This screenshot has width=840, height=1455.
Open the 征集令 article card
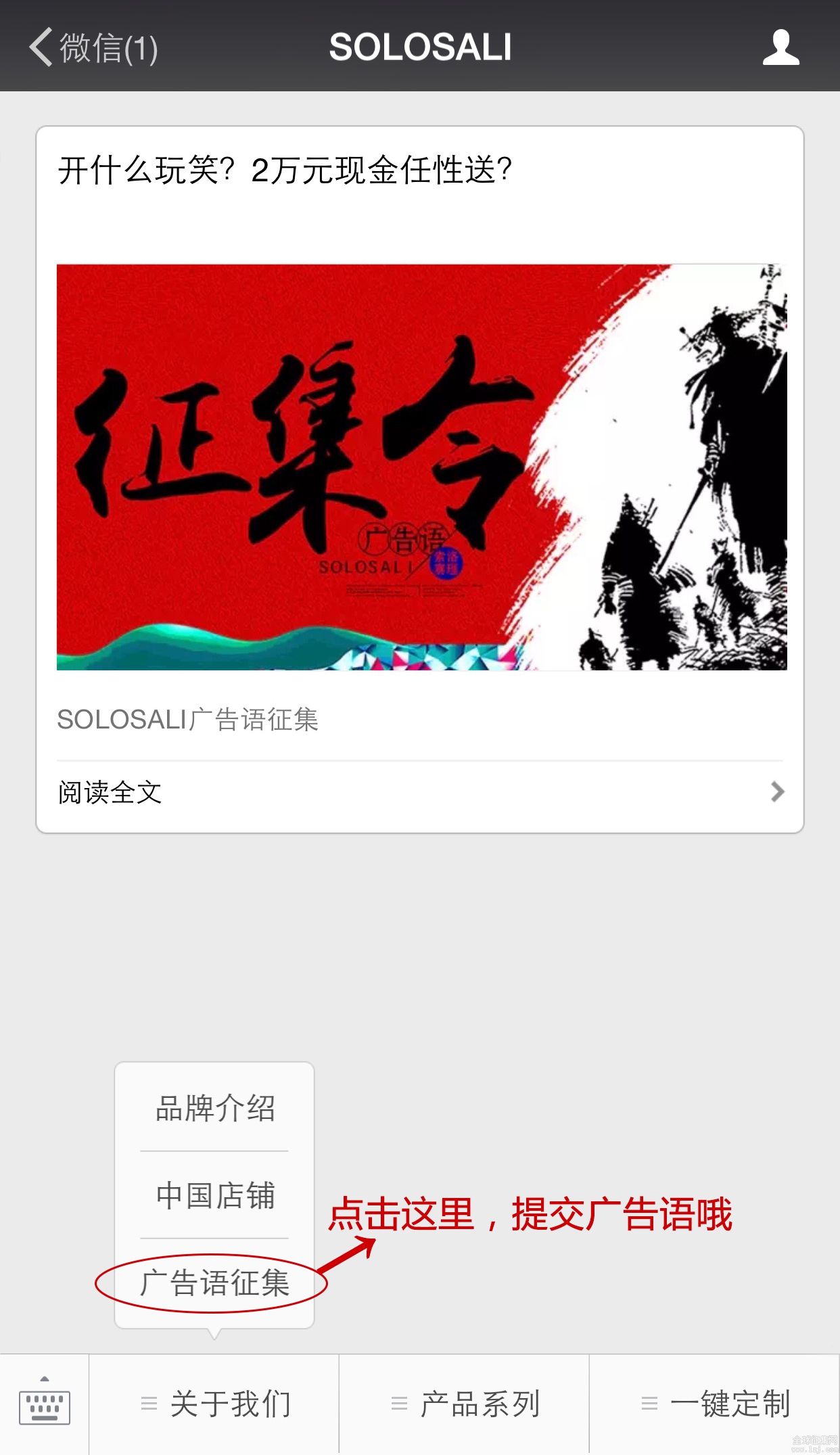coord(420,479)
